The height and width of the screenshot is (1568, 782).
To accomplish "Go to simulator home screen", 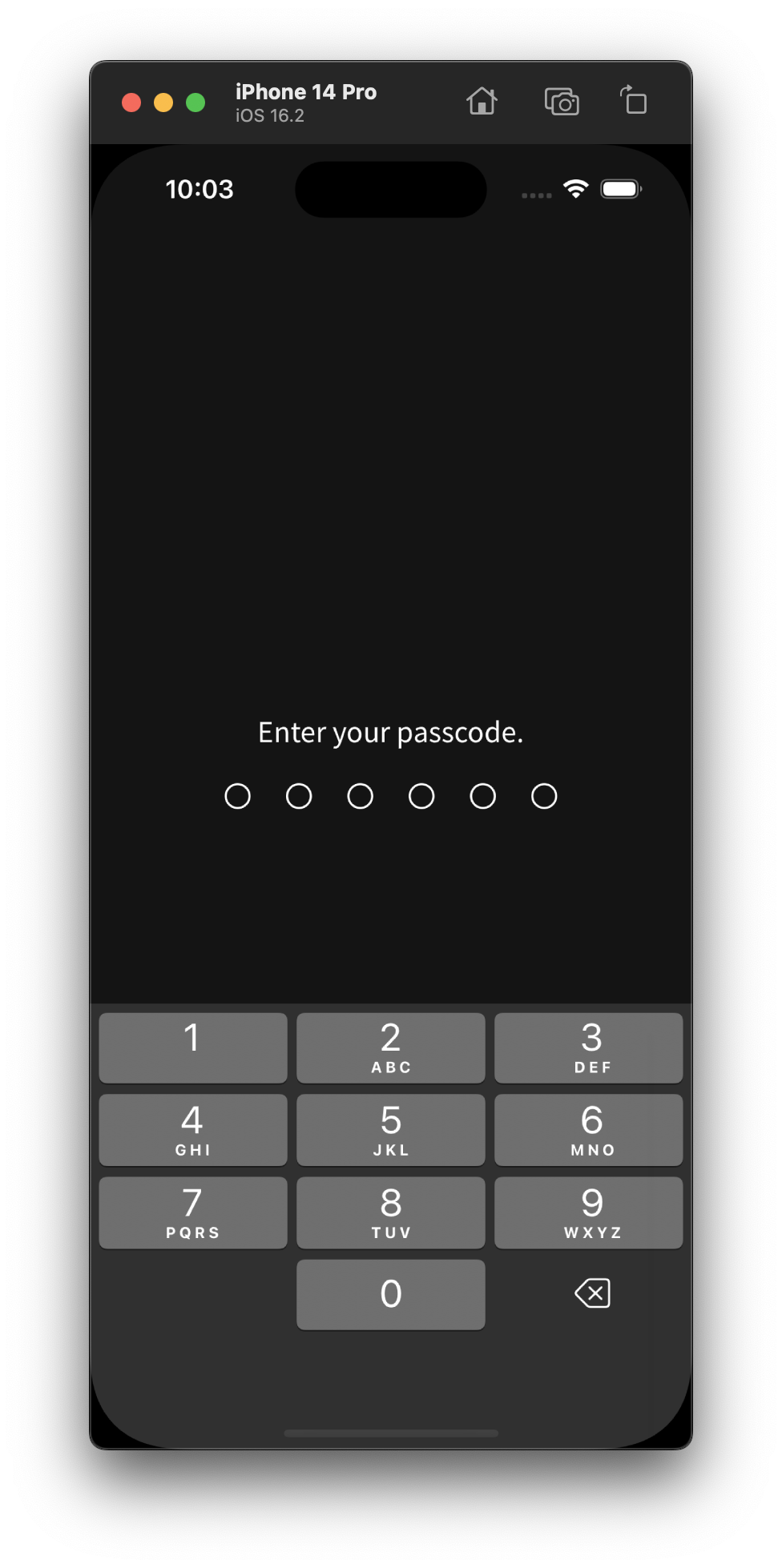I will coord(482,102).
